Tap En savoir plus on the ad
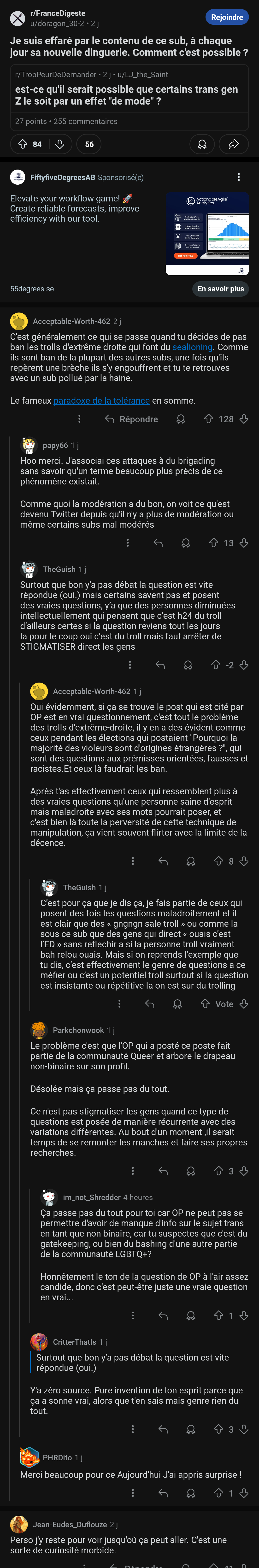 tap(220, 289)
